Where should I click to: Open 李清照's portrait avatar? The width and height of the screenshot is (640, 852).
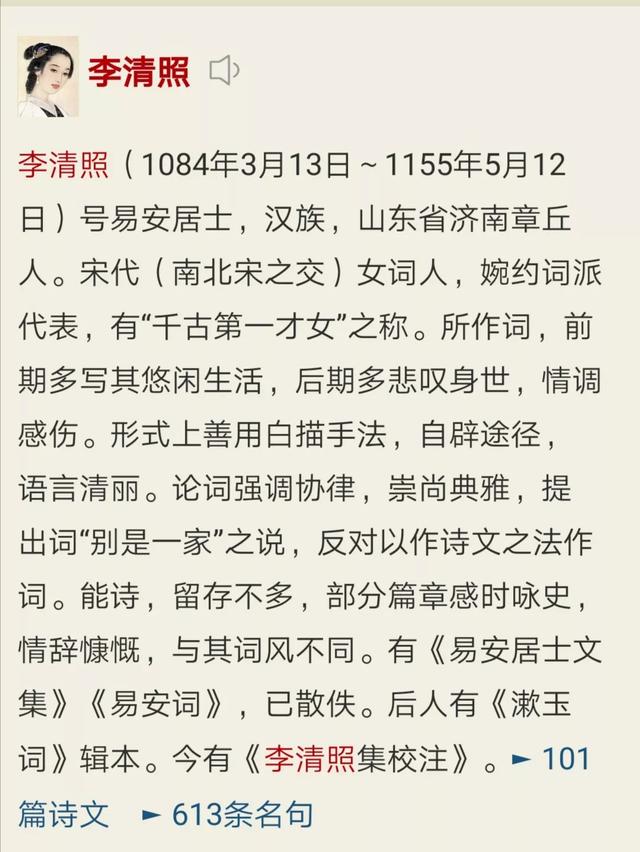click(x=47, y=76)
